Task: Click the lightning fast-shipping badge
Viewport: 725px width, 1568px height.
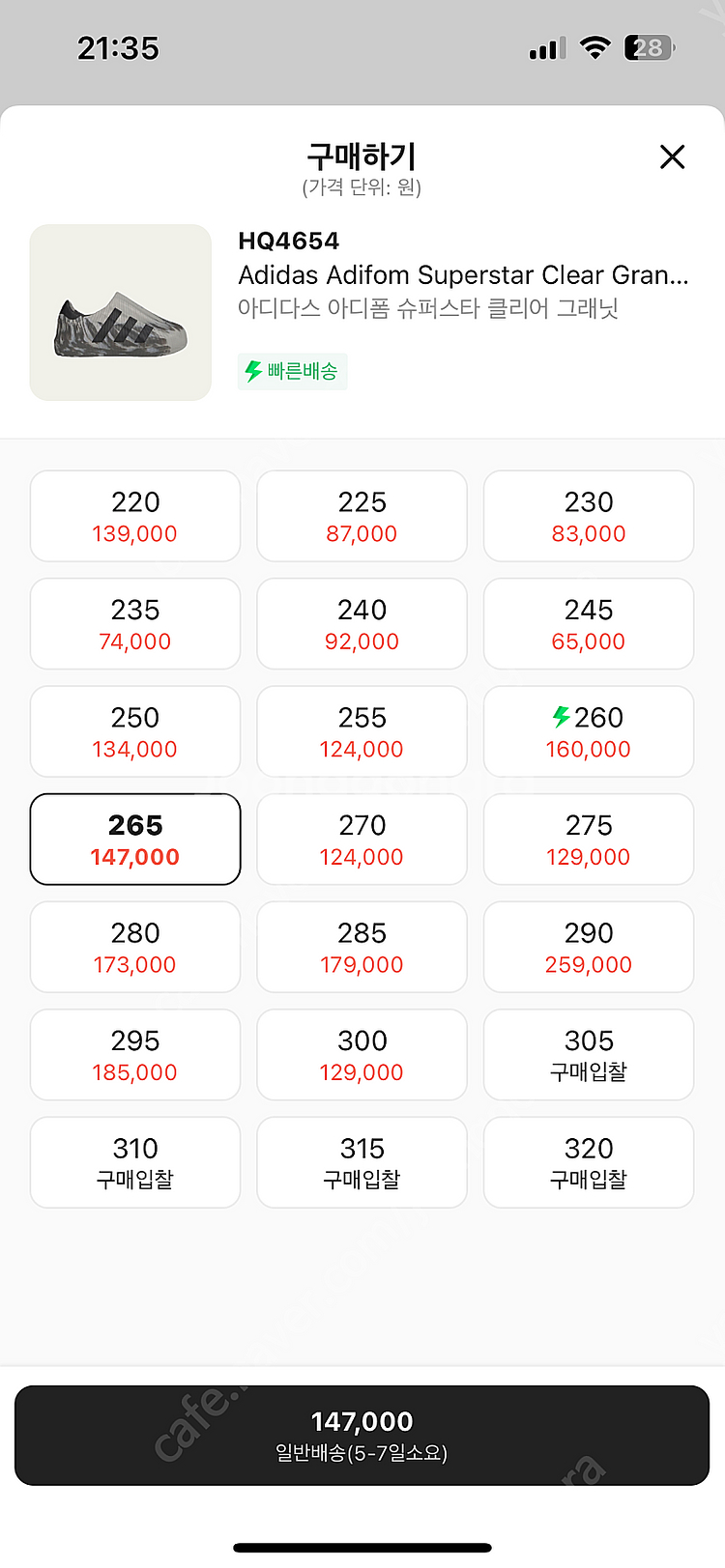Action: click(292, 371)
